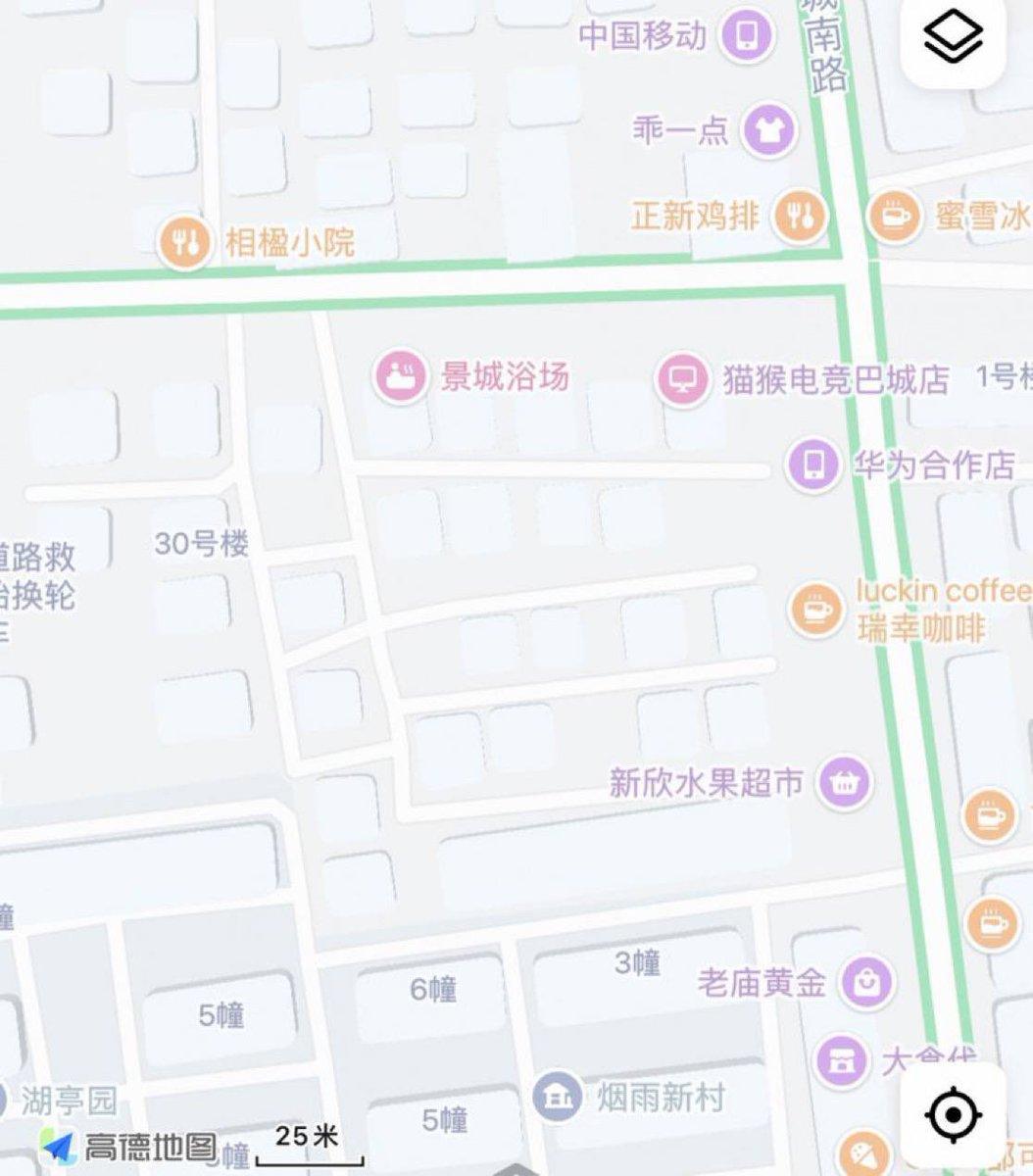Select the 烟雨新村 residential marker
This screenshot has width=1033, height=1176.
coord(559,1097)
